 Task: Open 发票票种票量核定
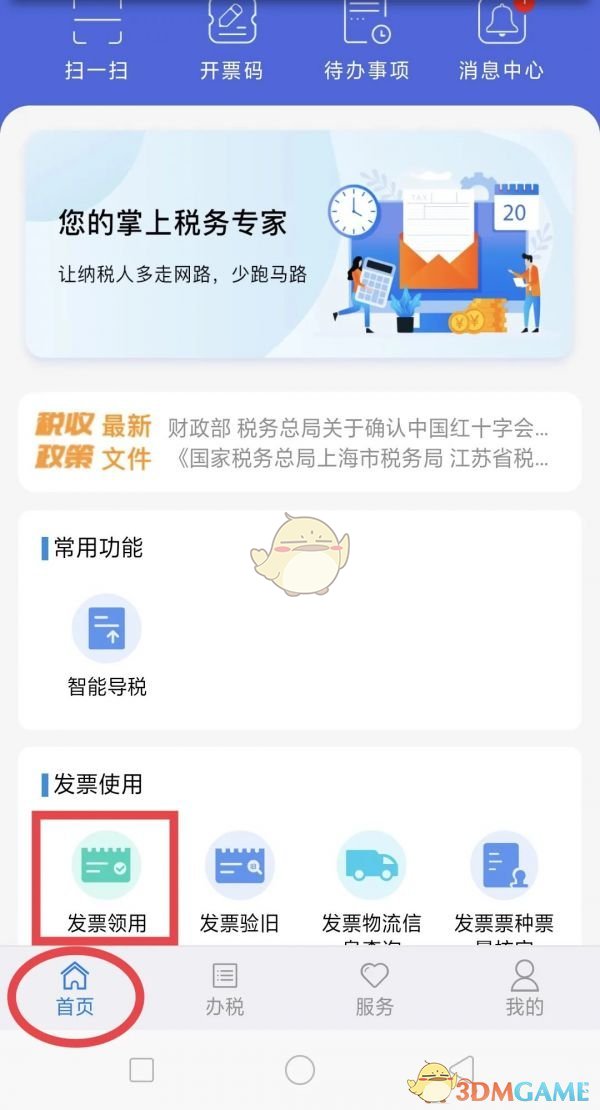pyautogui.click(x=504, y=880)
